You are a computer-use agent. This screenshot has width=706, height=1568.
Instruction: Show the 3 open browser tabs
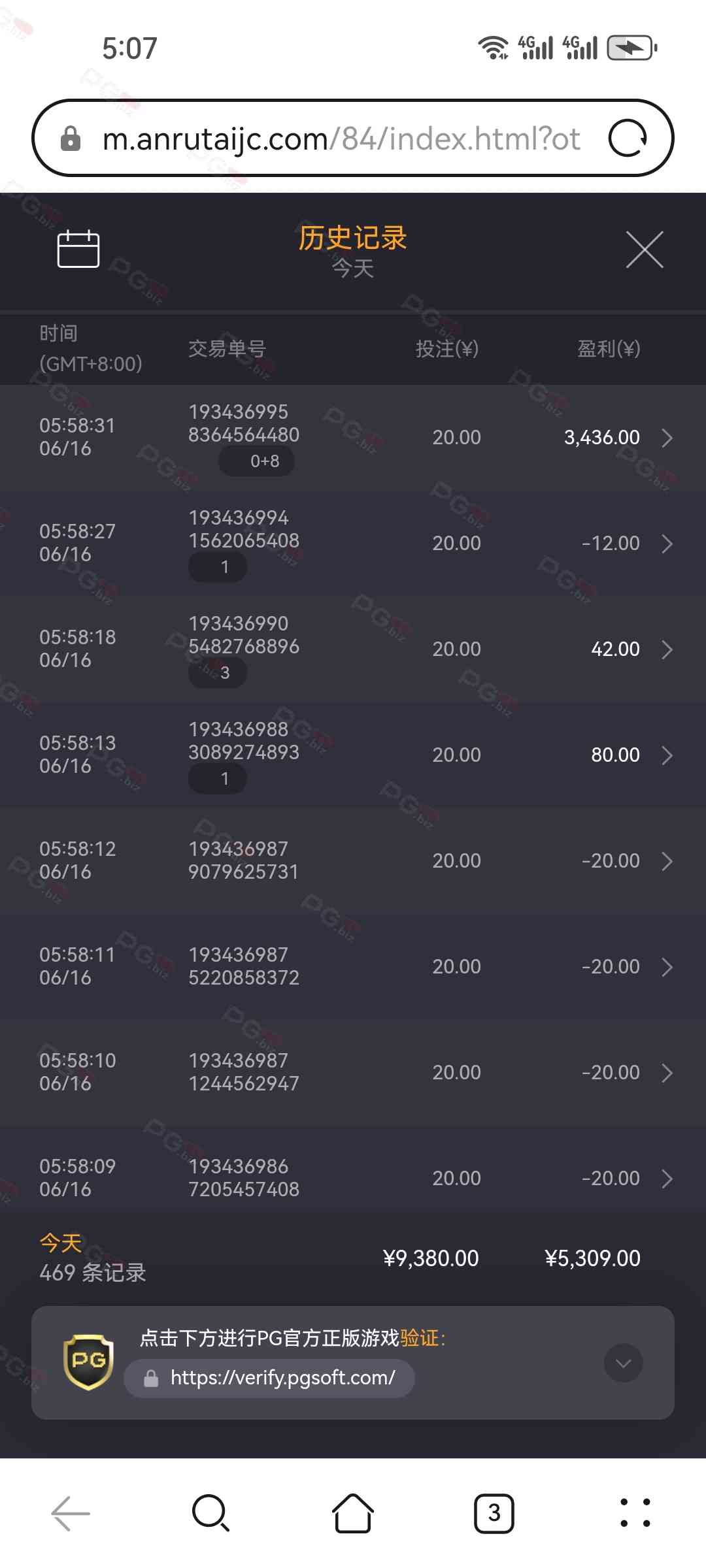tap(494, 1513)
